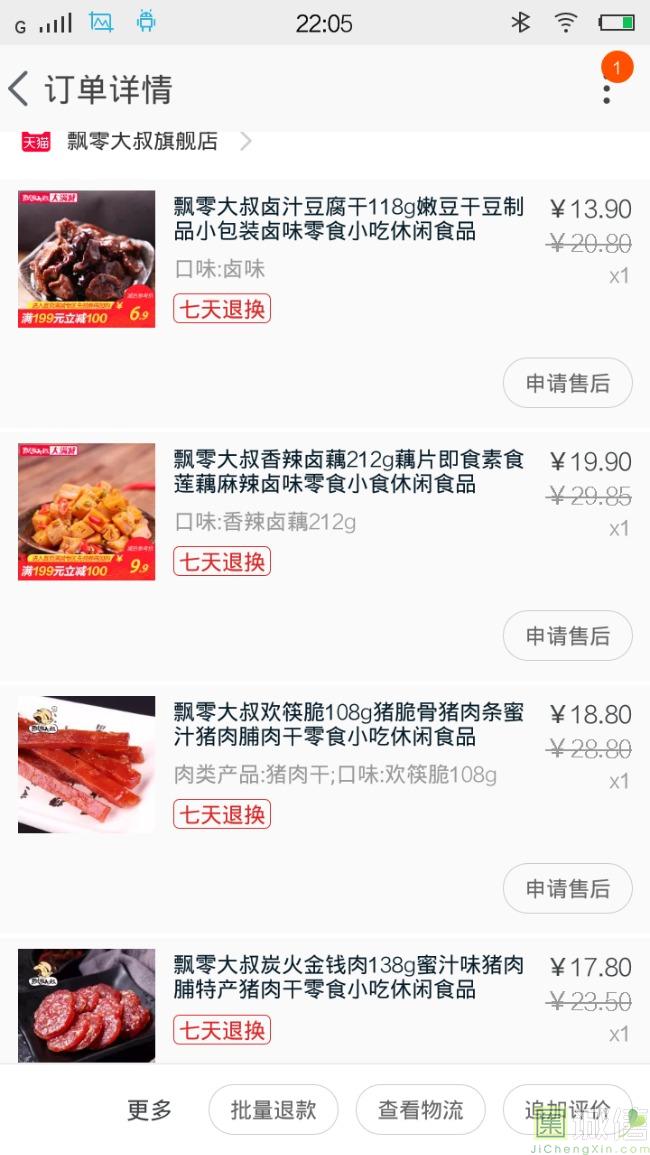Apply for after-sale on 香辣卤藕
The image size is (650, 1155).
click(567, 636)
